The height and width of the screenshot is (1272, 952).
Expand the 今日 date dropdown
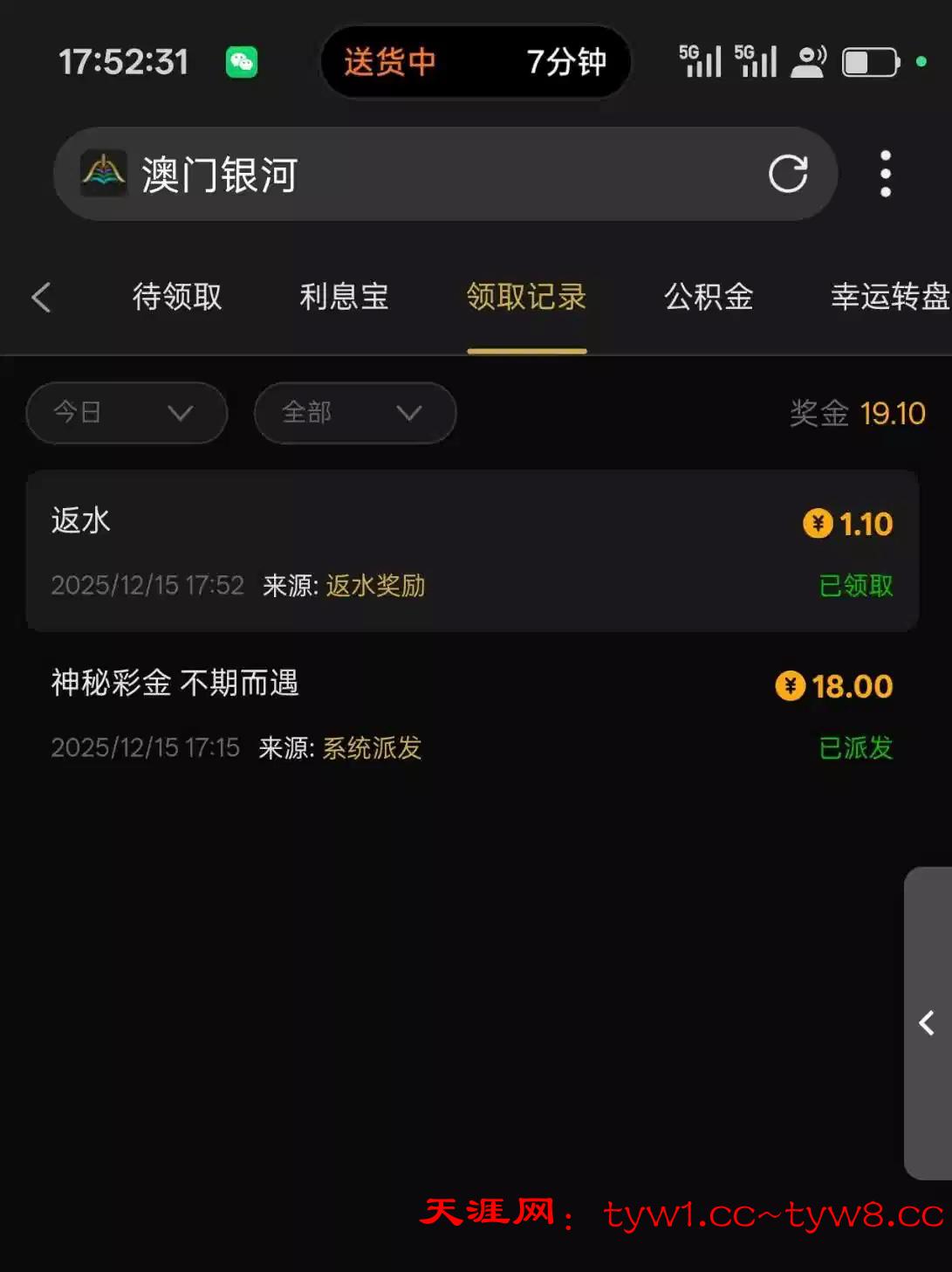coord(127,412)
